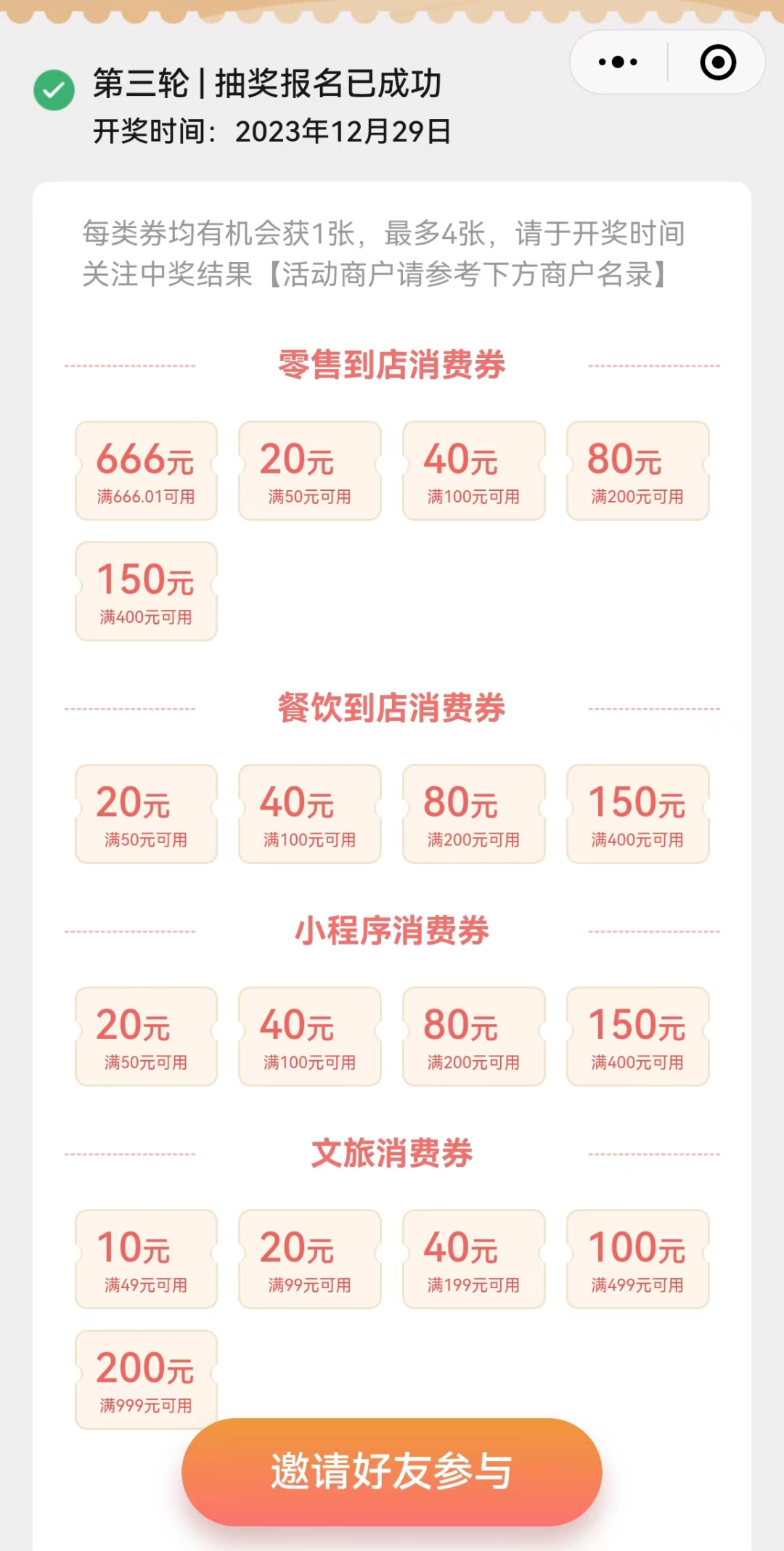
Task: Click the 小程序消费券 section header
Action: 392,932
